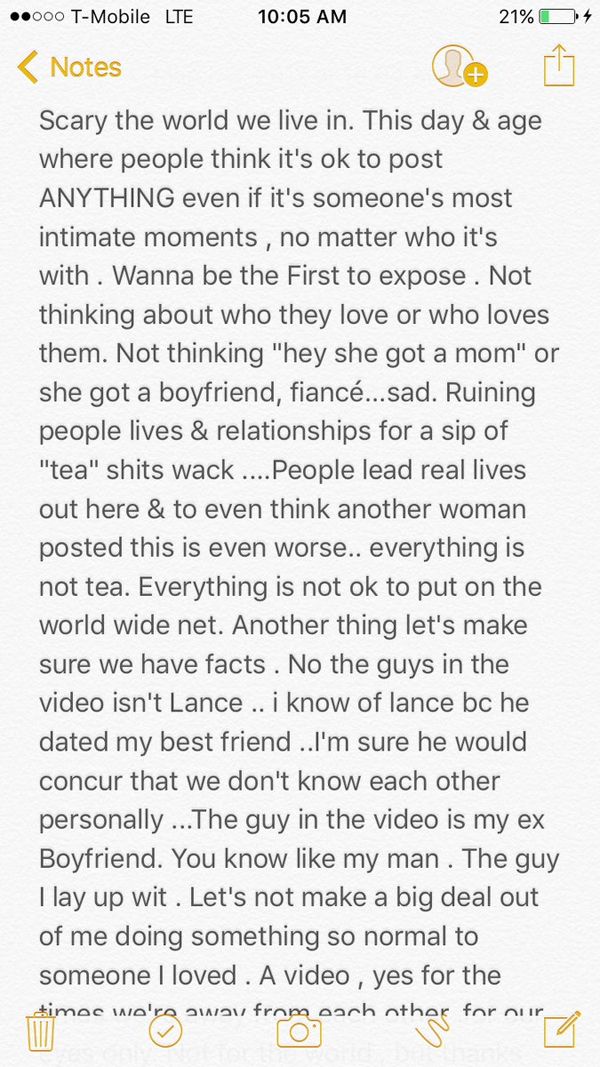
Task: Add a checklist to the note
Action: (165, 1031)
